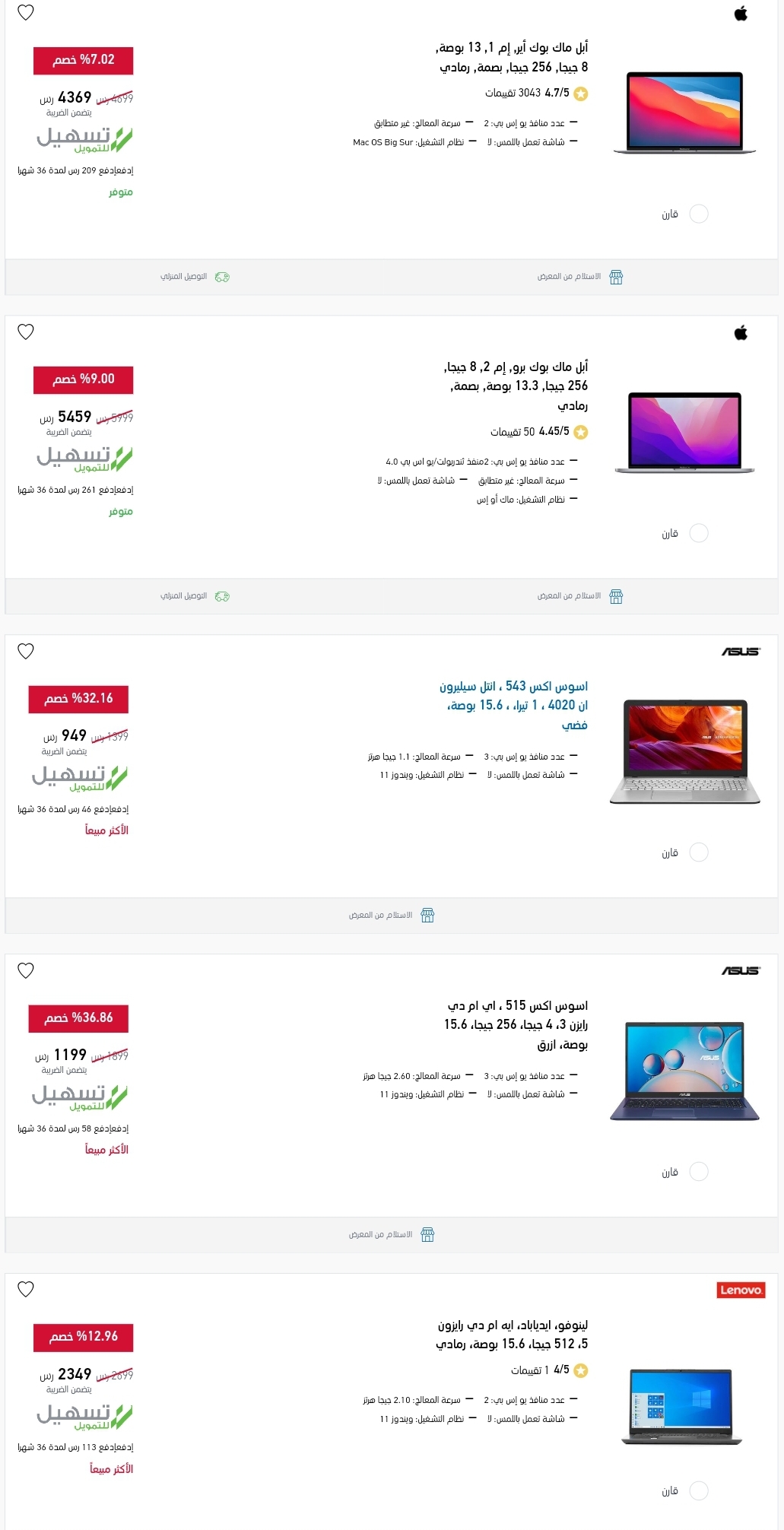Open the MacBook Pro M2 laptop image
The height and width of the screenshot is (1530, 784).
click(x=684, y=433)
